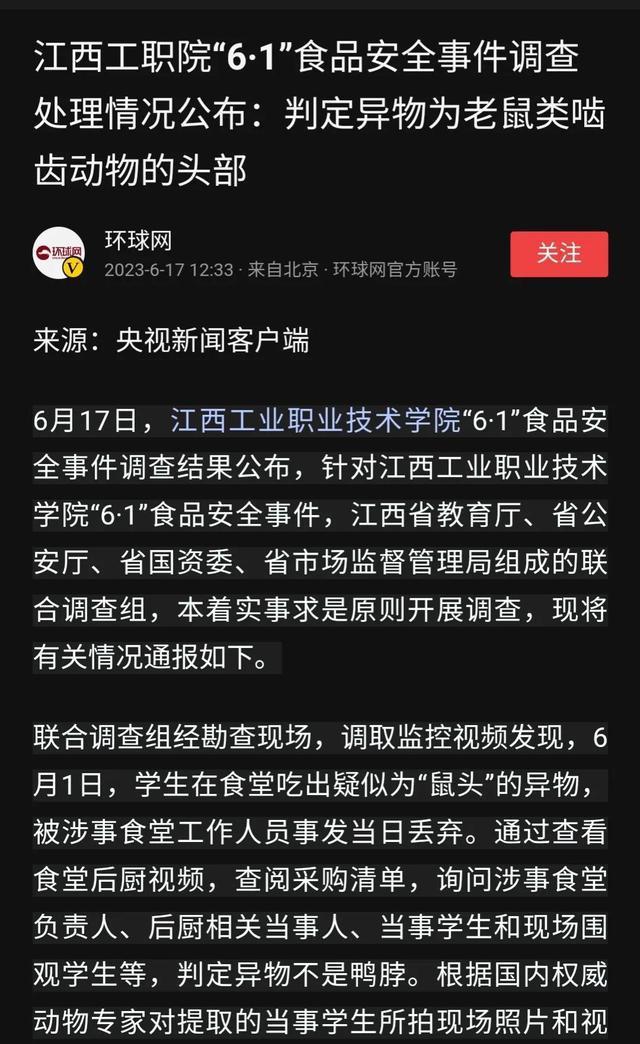Open the 环球网 author avatar

[x=58, y=254]
